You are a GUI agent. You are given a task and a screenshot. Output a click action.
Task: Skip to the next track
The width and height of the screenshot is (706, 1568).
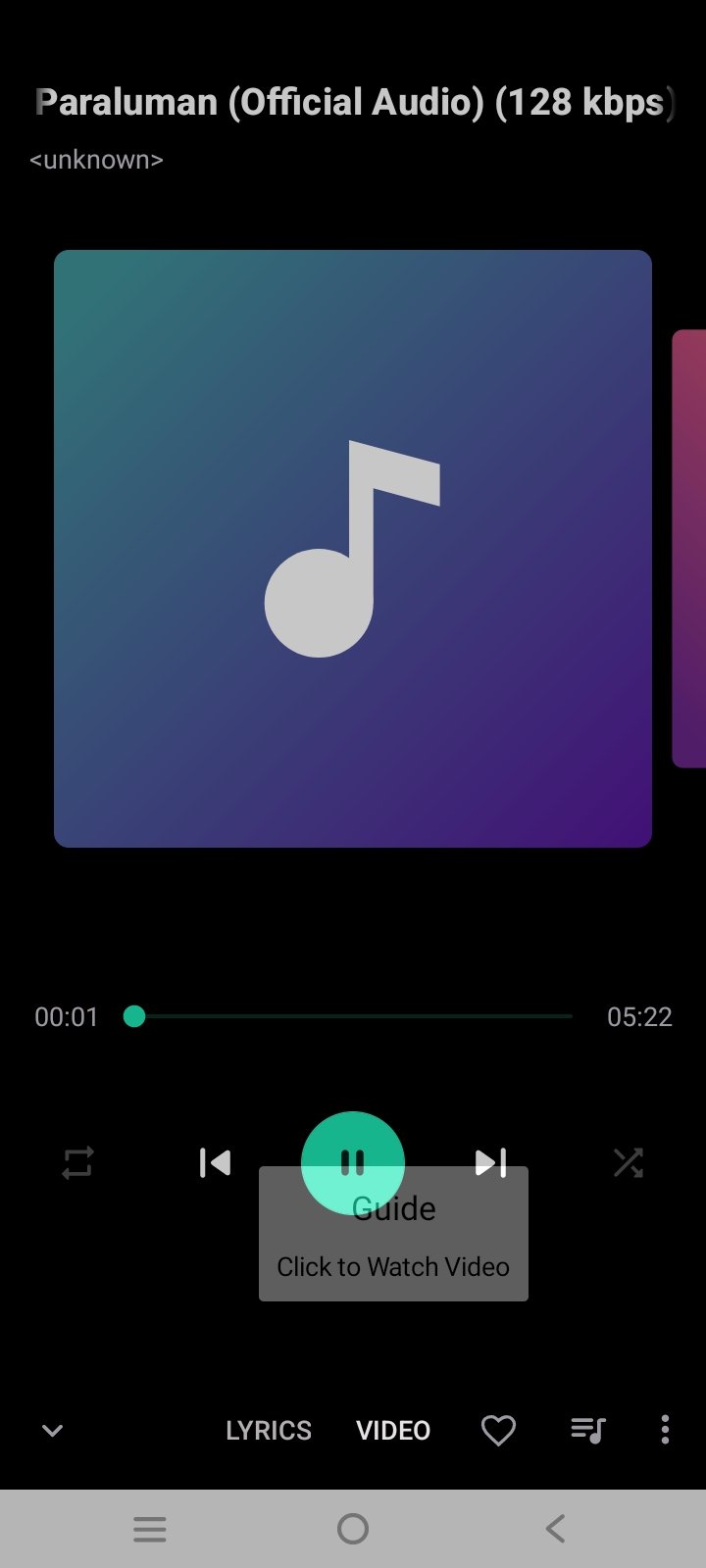(x=490, y=1162)
